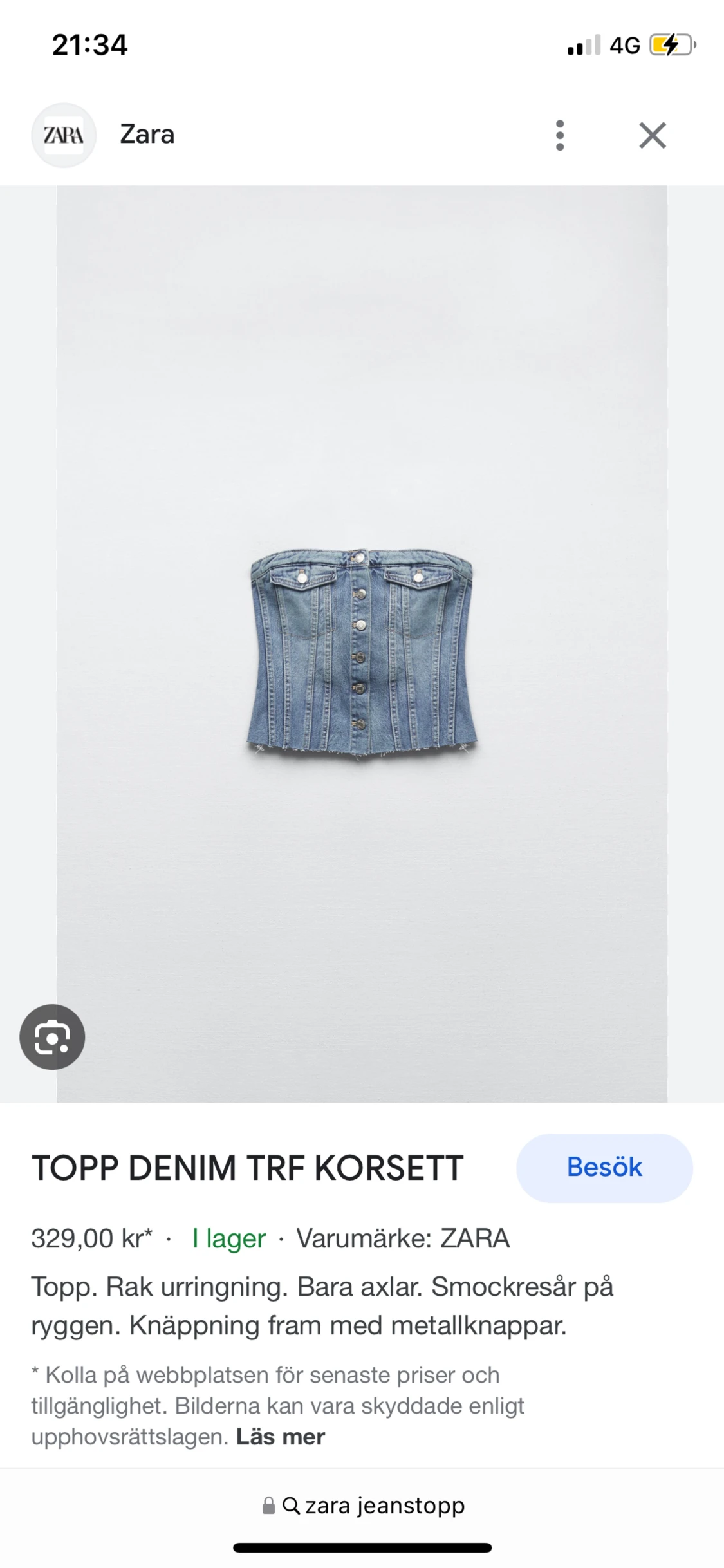Close the Zara image viewer
Viewport: 724px width, 1568px height.
point(652,135)
